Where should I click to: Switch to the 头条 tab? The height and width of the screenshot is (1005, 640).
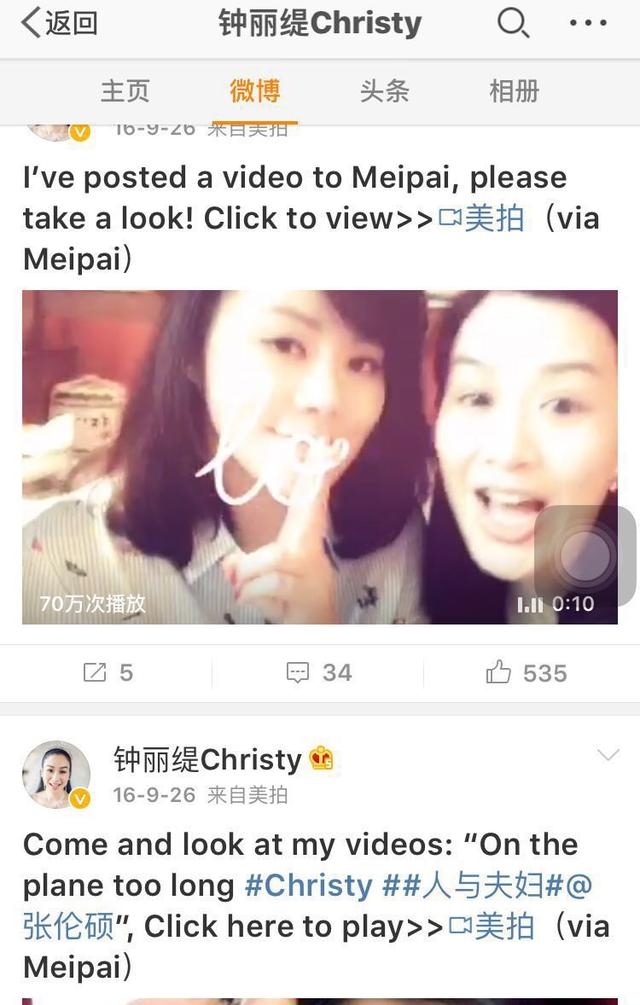click(x=384, y=91)
